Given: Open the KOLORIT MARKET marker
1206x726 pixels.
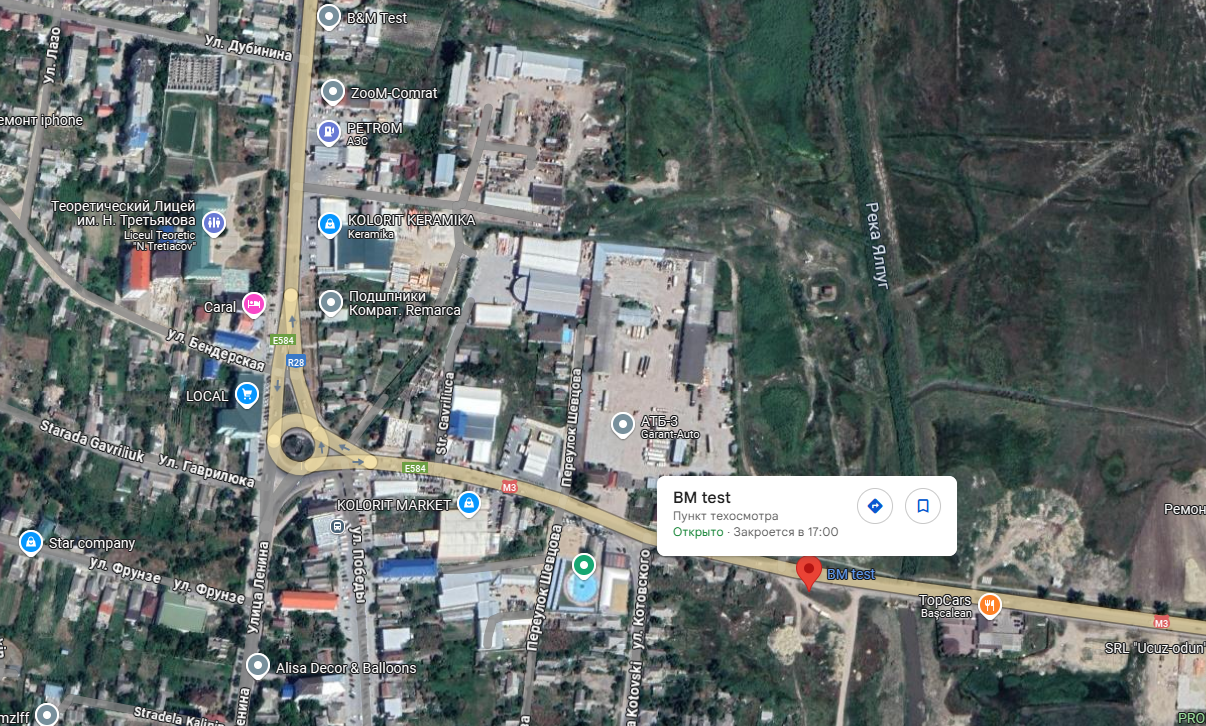Looking at the screenshot, I should 467,504.
